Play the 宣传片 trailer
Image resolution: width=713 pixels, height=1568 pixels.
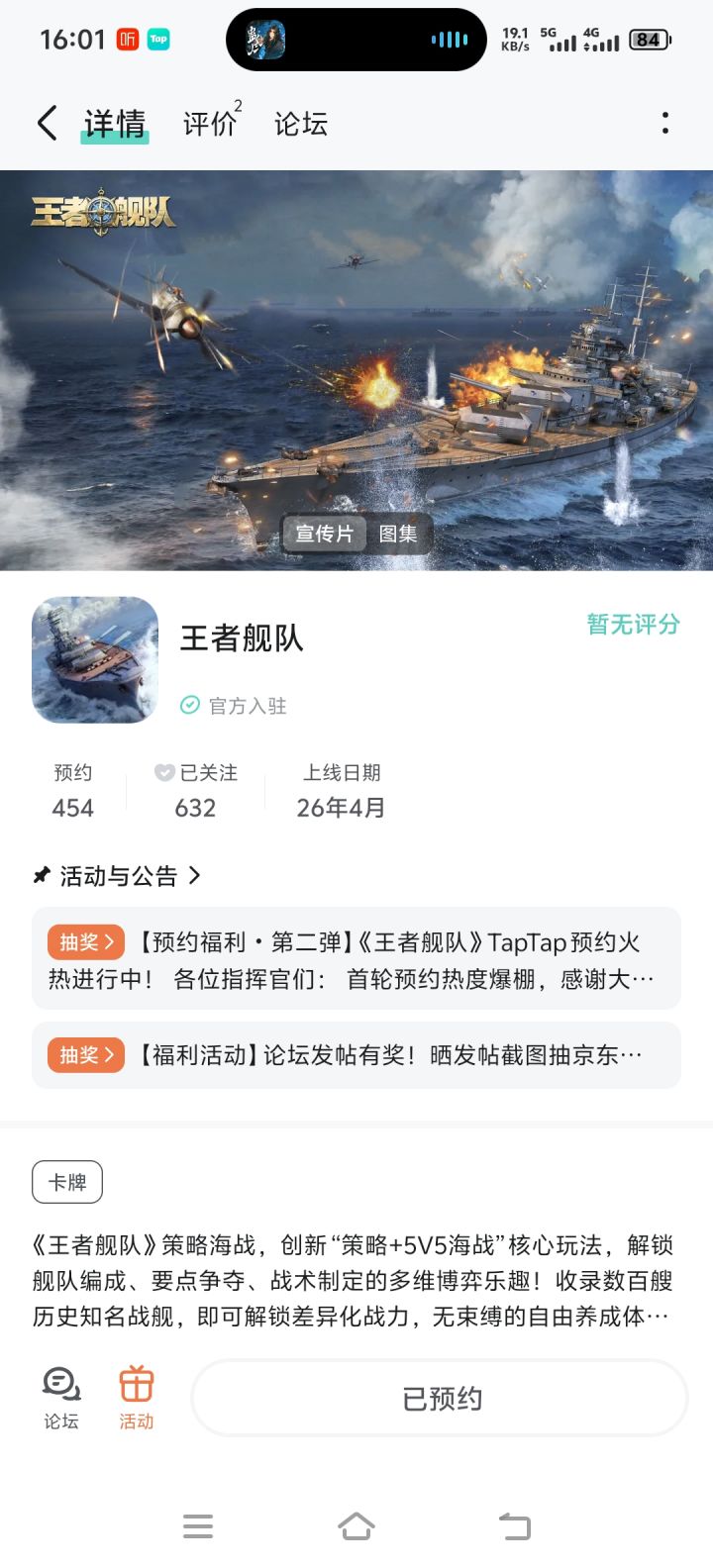325,534
